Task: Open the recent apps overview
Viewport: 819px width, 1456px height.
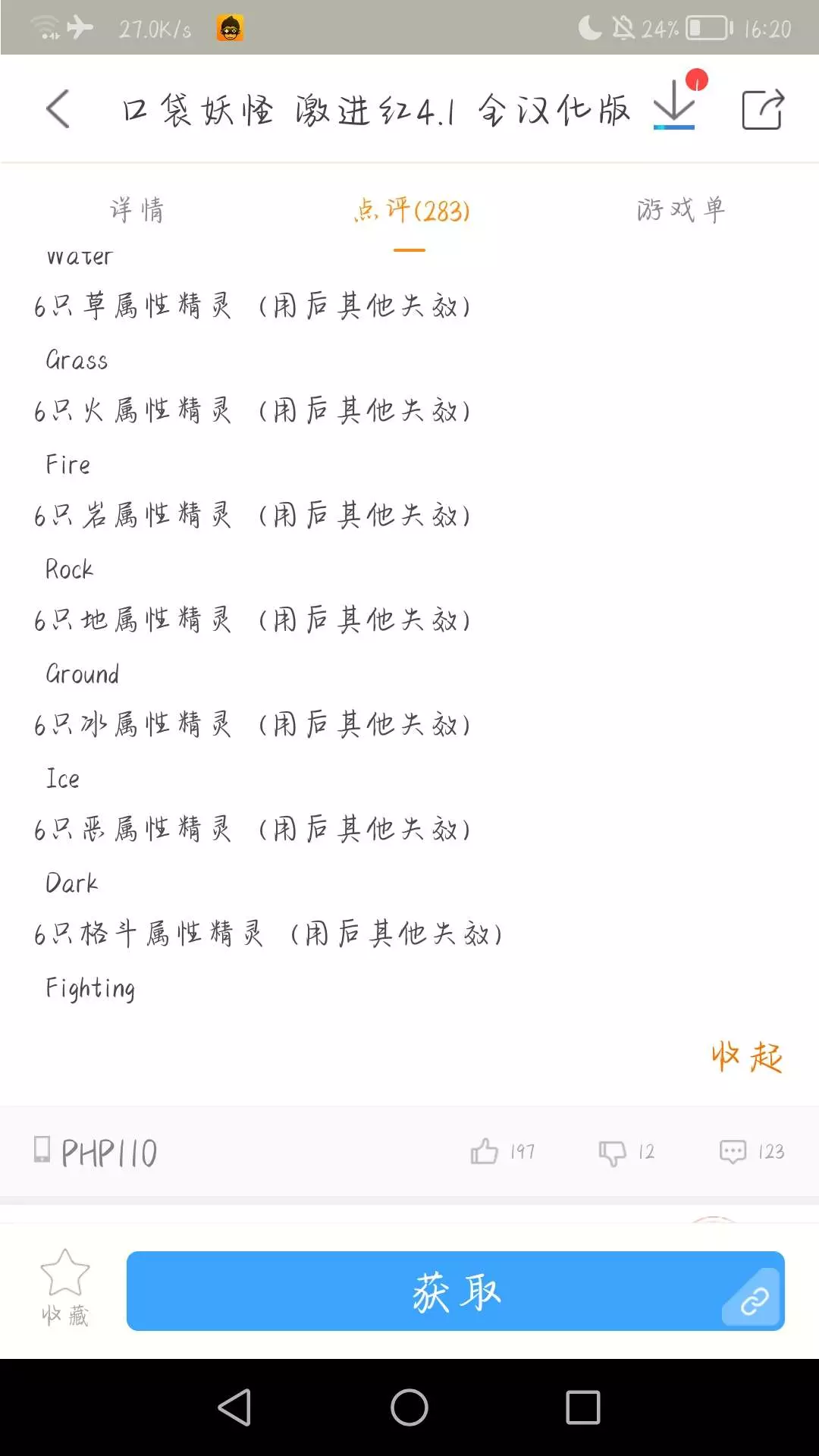Action: coord(582,1407)
